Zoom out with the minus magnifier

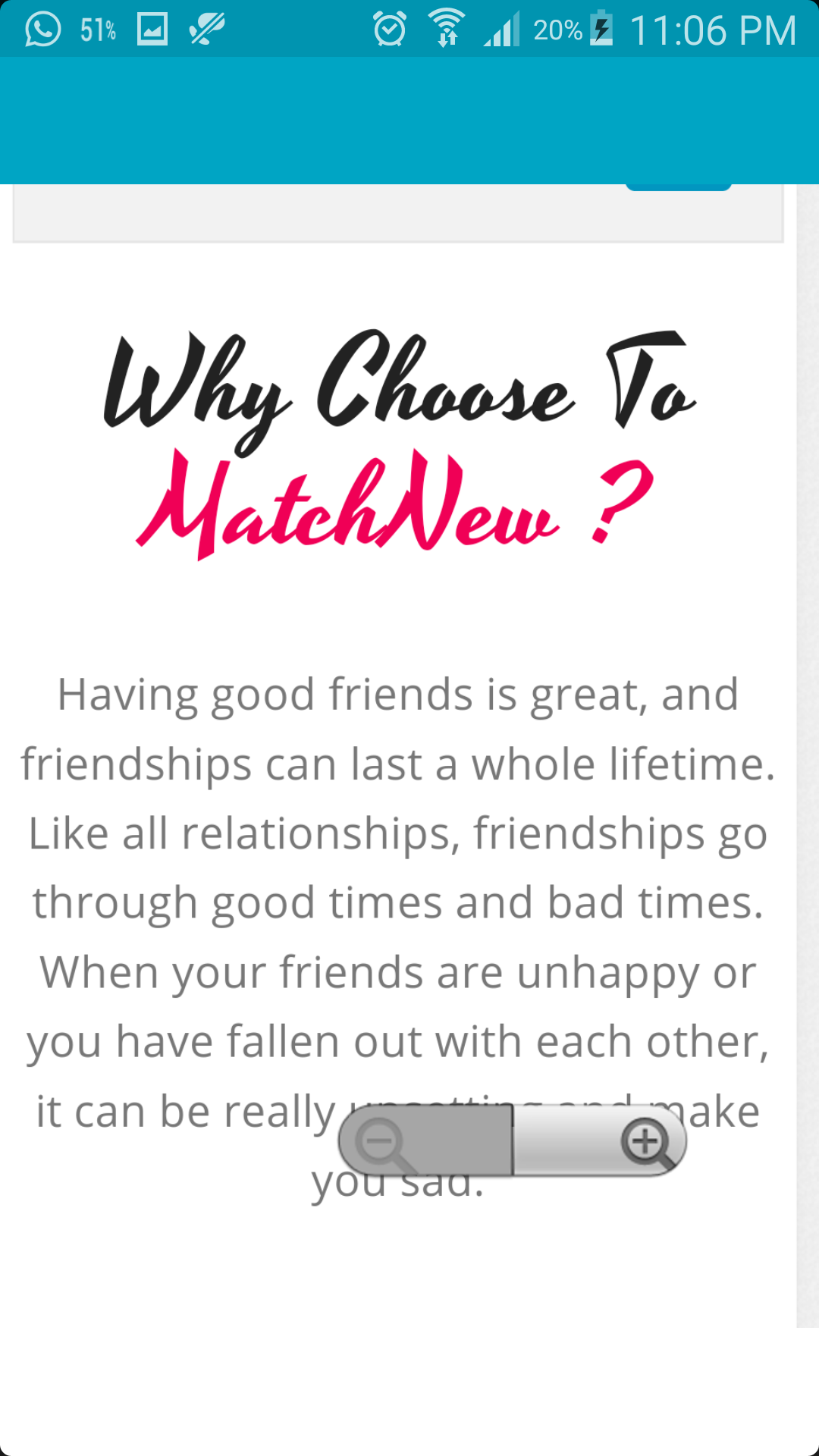(381, 1141)
